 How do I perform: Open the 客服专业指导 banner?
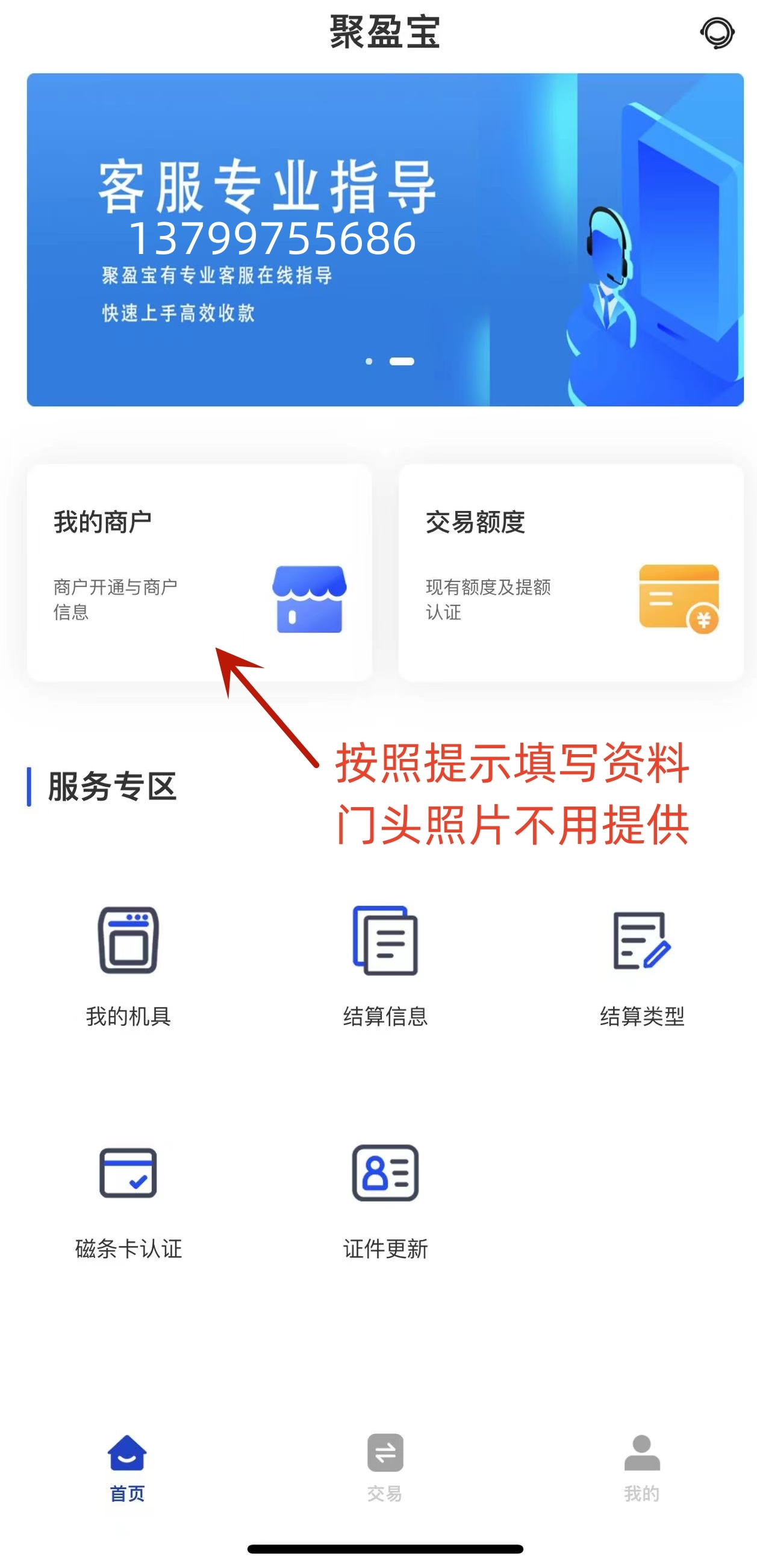pos(385,239)
